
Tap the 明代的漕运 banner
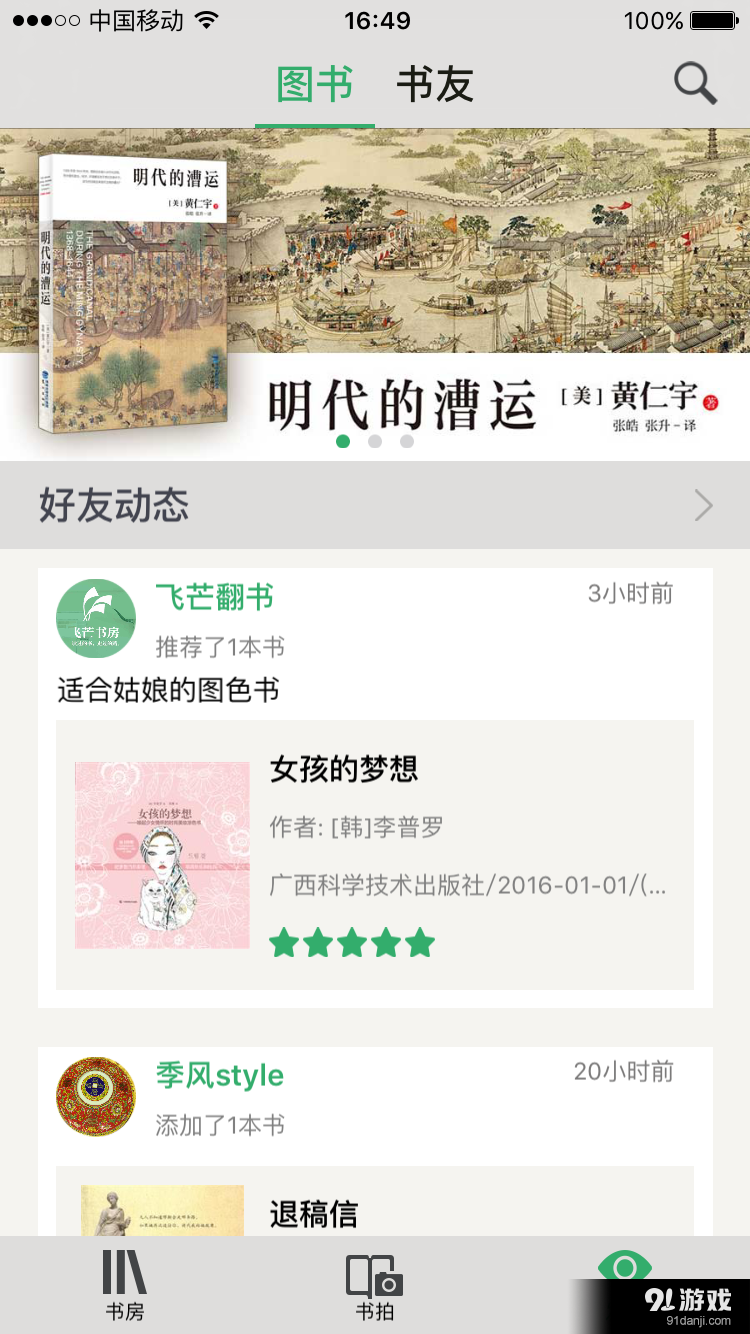(x=375, y=290)
